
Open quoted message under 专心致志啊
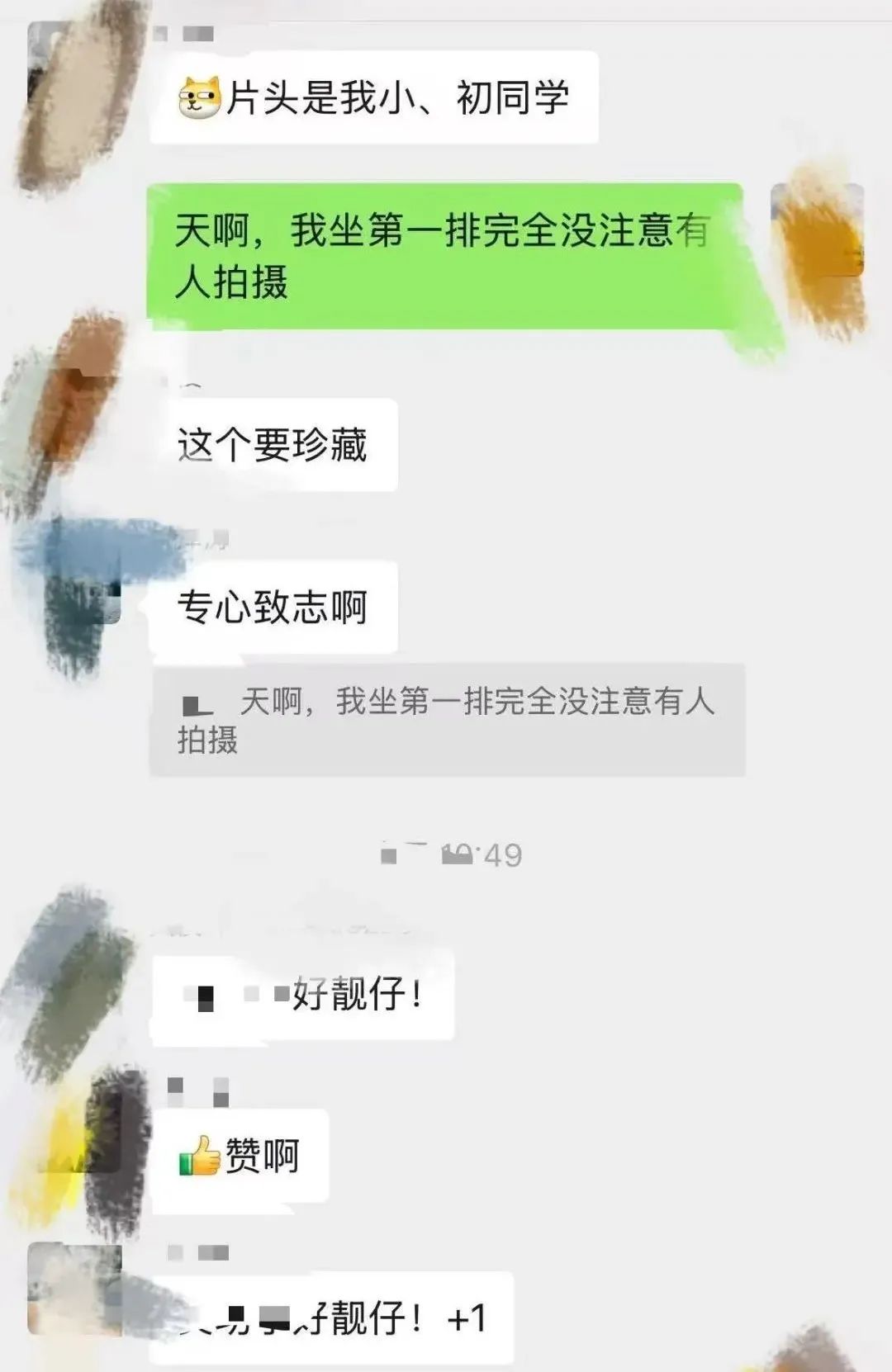click(447, 720)
